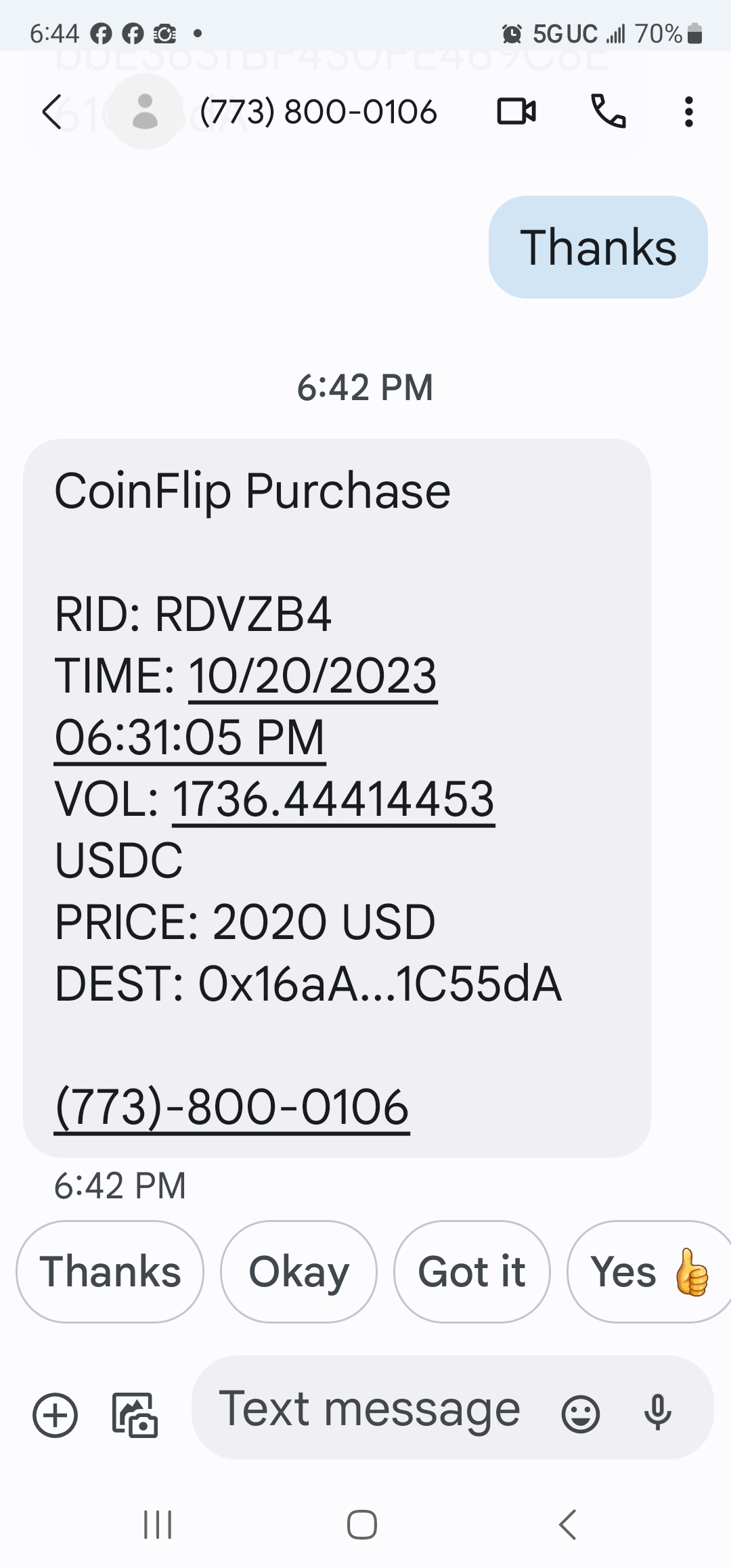
Task: Open the plus attachment menu
Action: tap(55, 1415)
